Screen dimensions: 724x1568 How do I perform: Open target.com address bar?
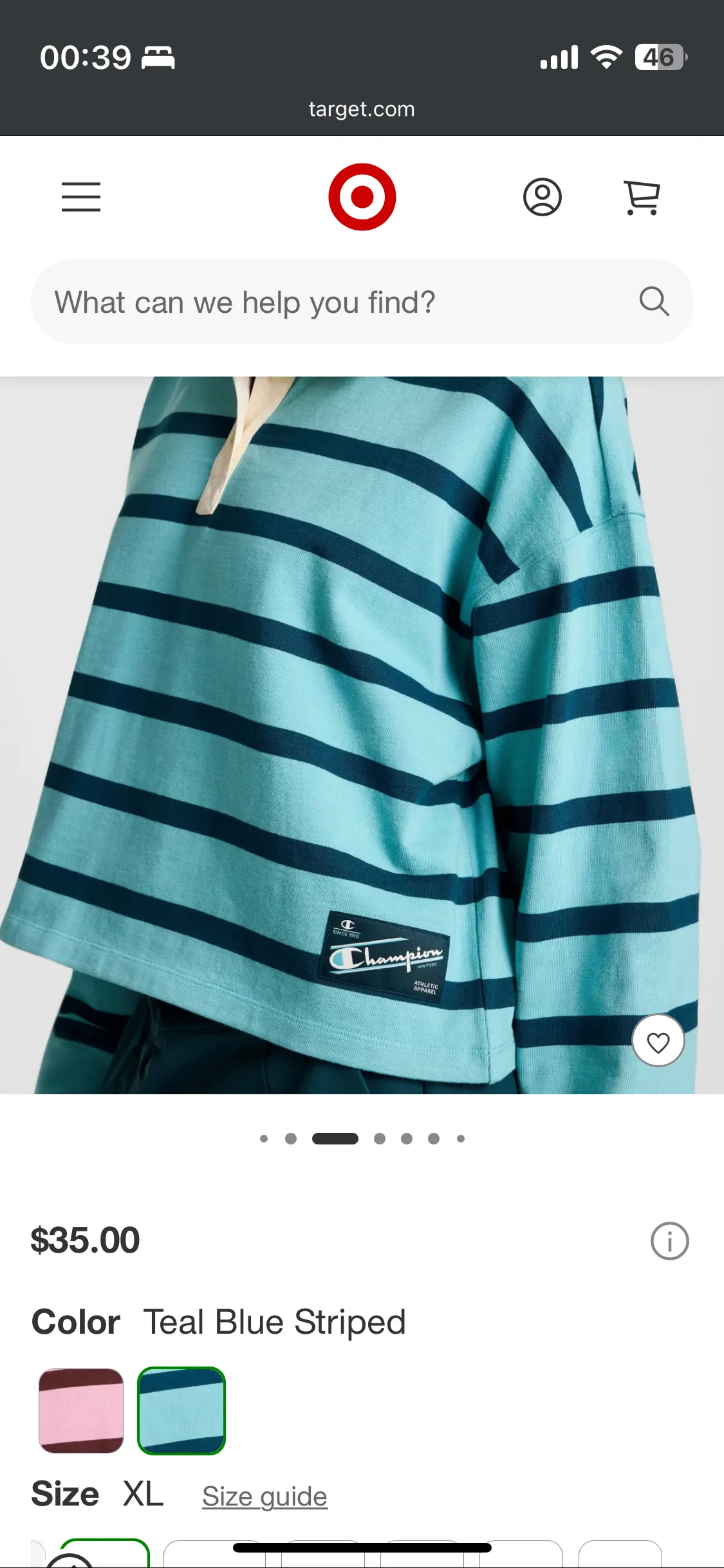click(x=362, y=109)
